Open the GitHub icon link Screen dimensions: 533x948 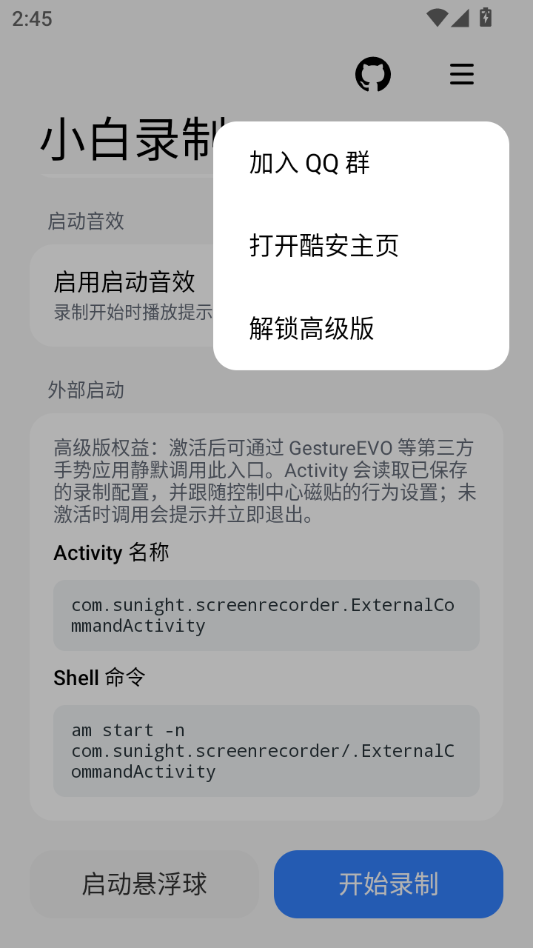coord(373,75)
